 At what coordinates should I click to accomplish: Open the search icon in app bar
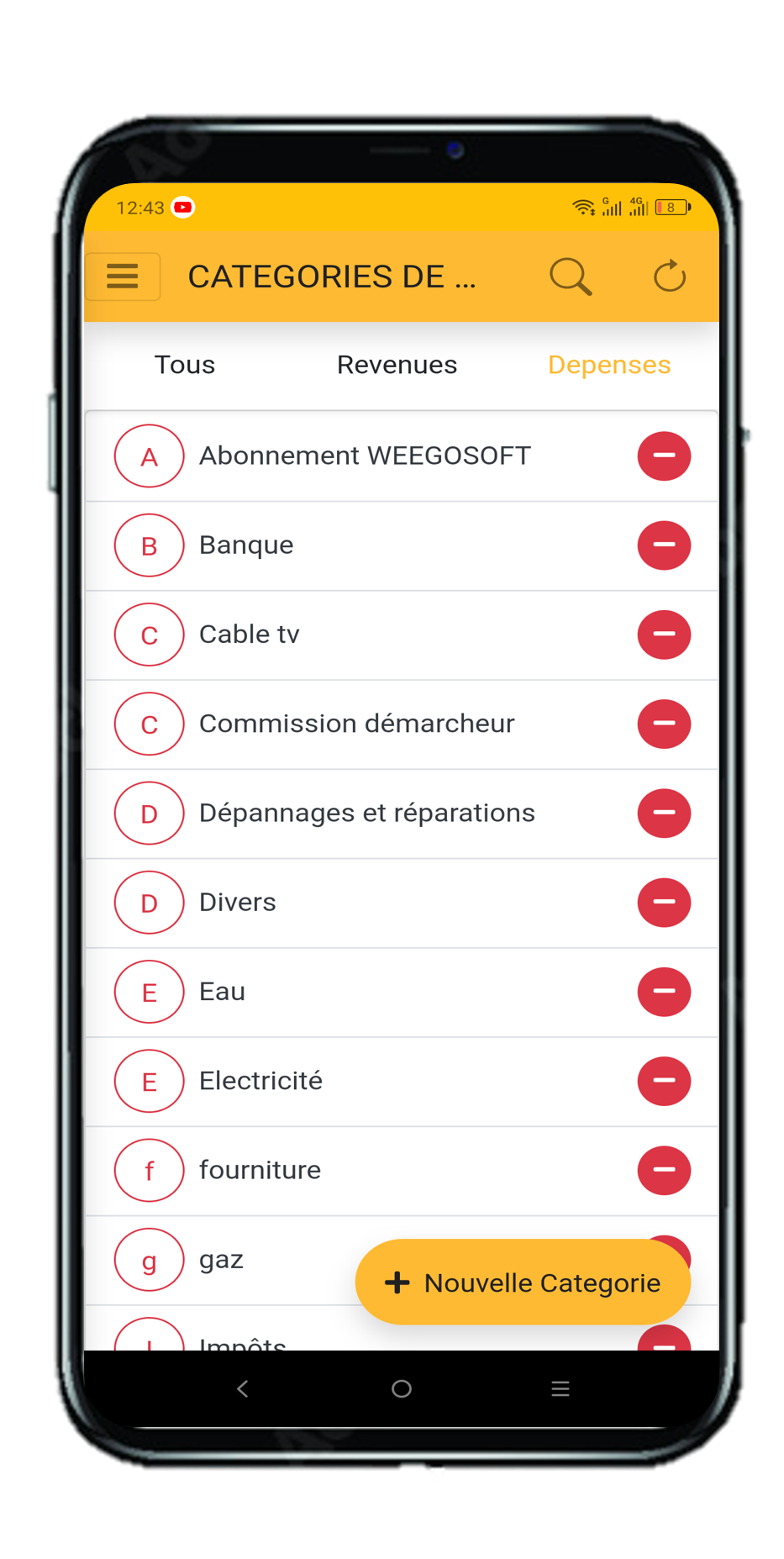point(571,277)
